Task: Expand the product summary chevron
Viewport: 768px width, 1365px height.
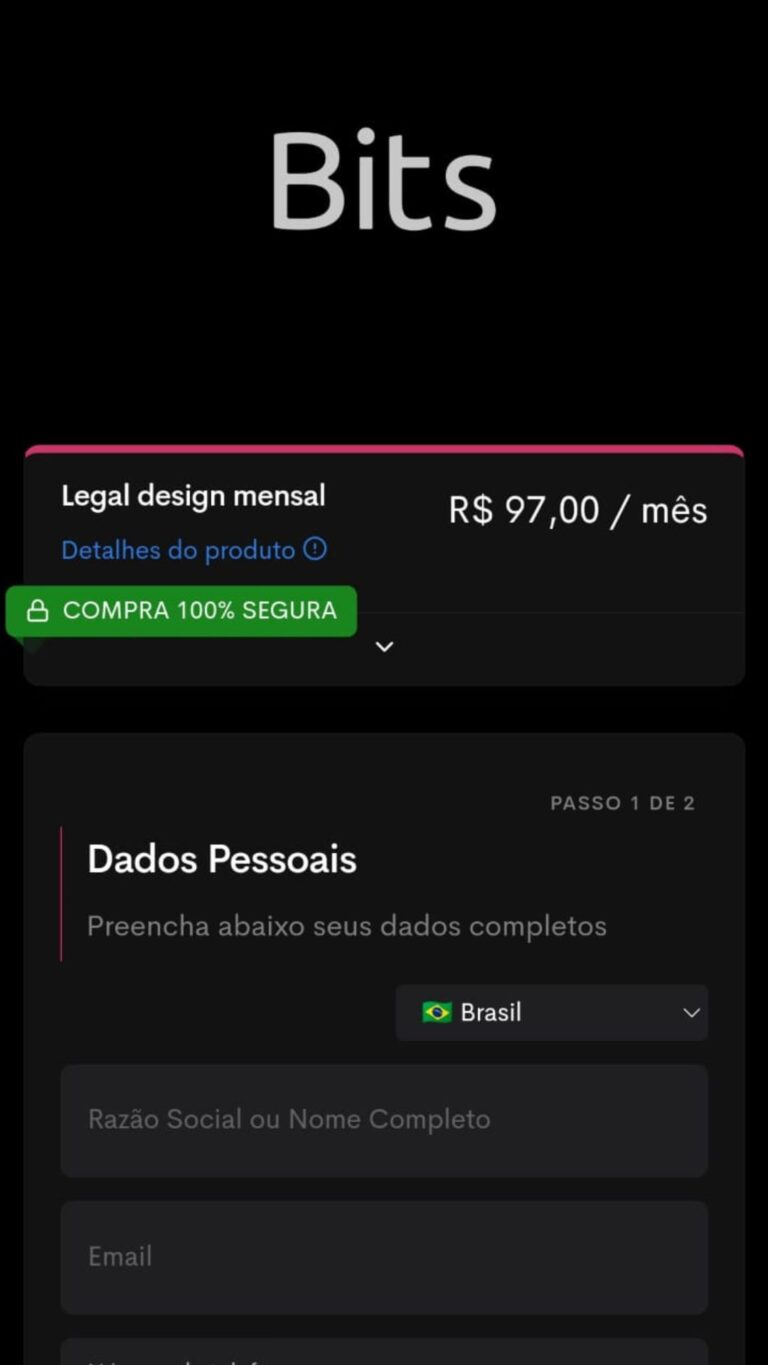Action: click(384, 647)
